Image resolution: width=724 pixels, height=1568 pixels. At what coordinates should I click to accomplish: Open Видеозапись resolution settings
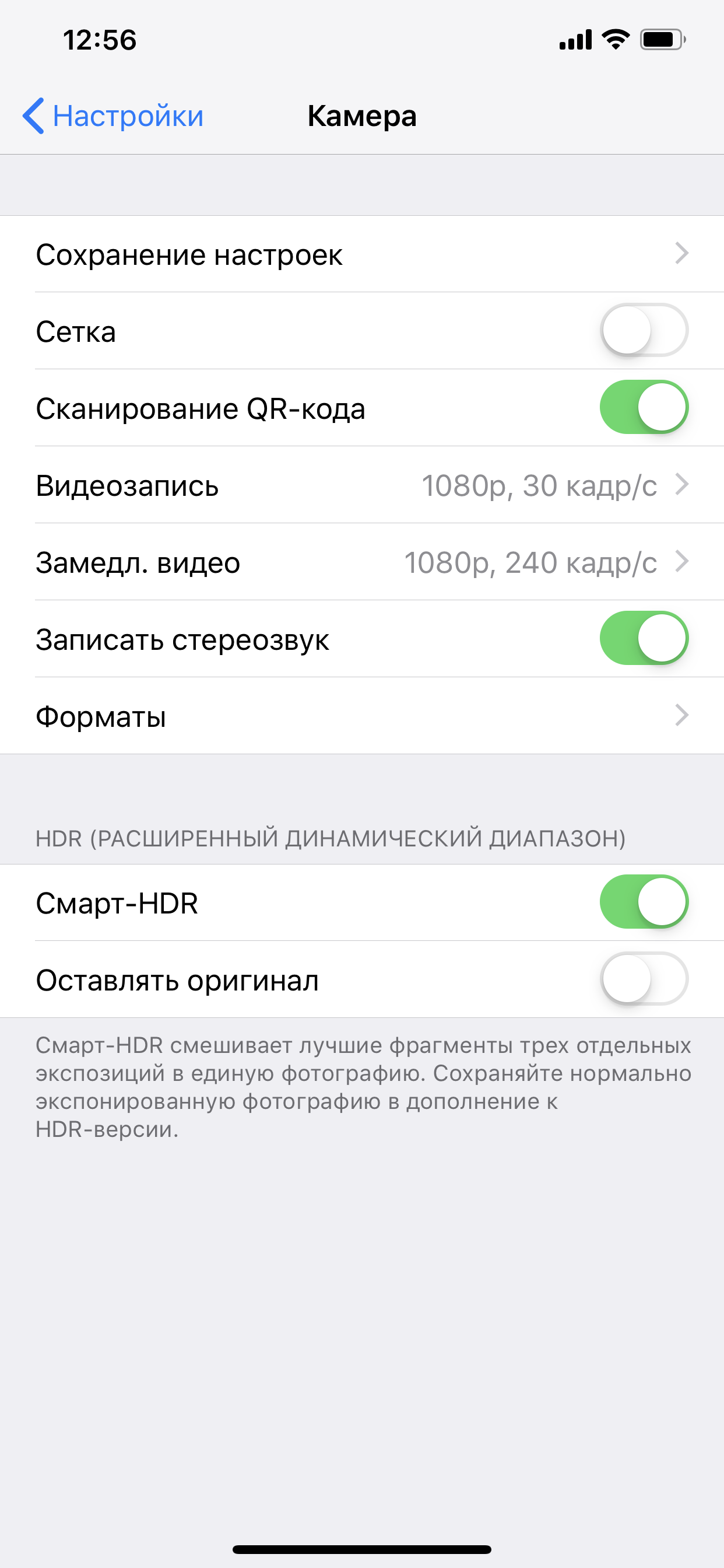coord(361,485)
